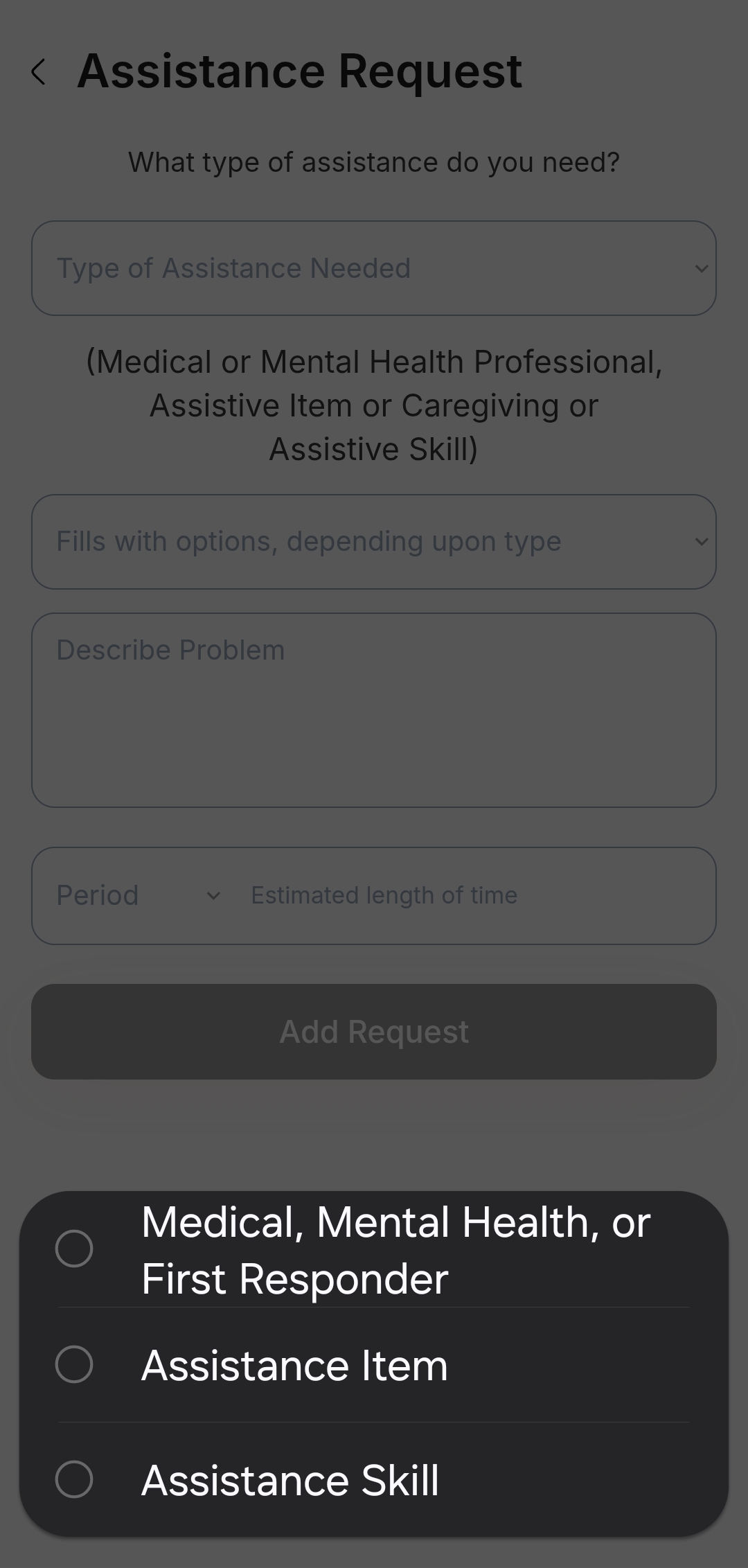
Task: Expand the options dropdown depending upon type
Action: click(x=373, y=542)
